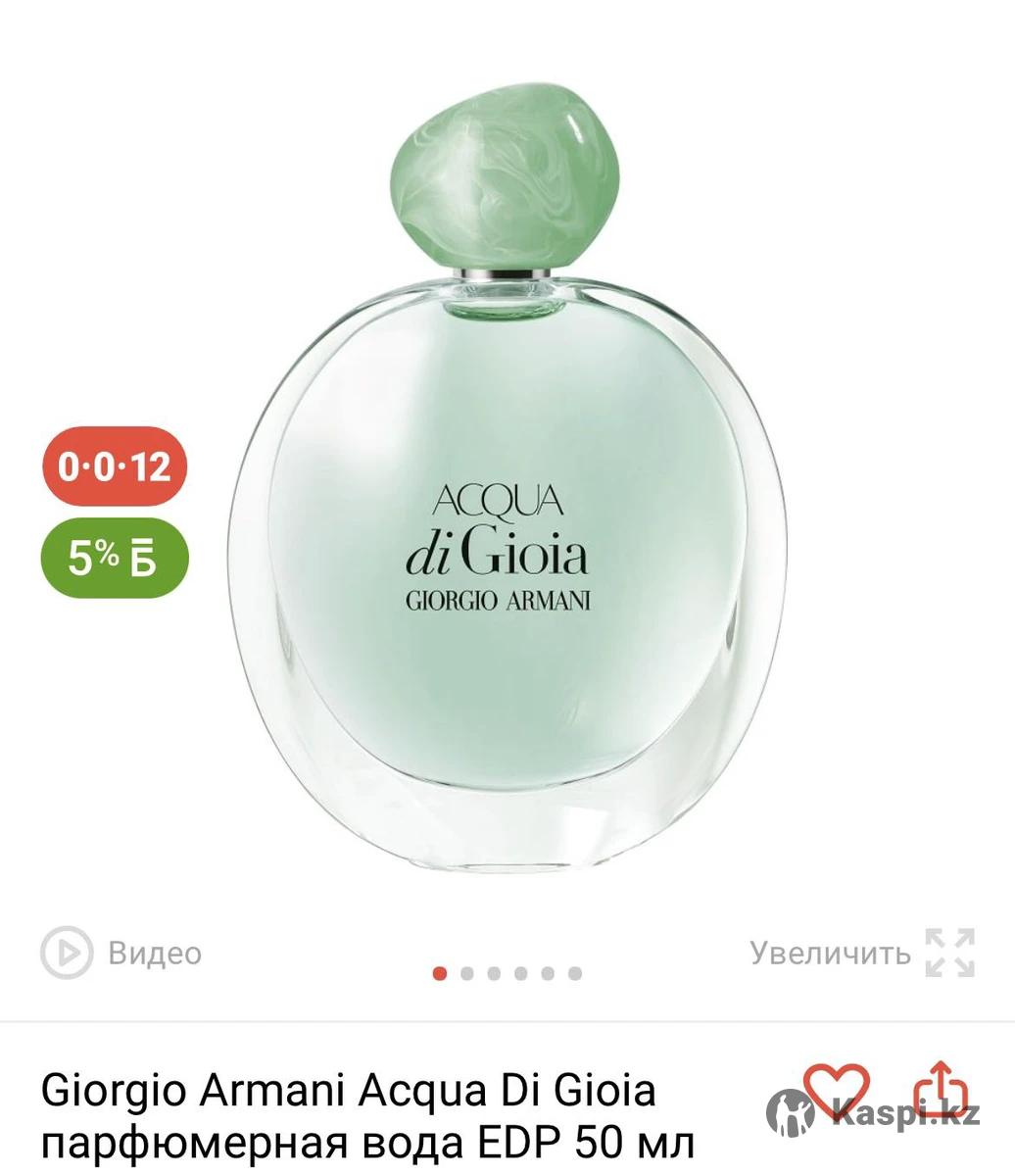
Task: Jump to the second photo indicator dot
Action: 467,973
